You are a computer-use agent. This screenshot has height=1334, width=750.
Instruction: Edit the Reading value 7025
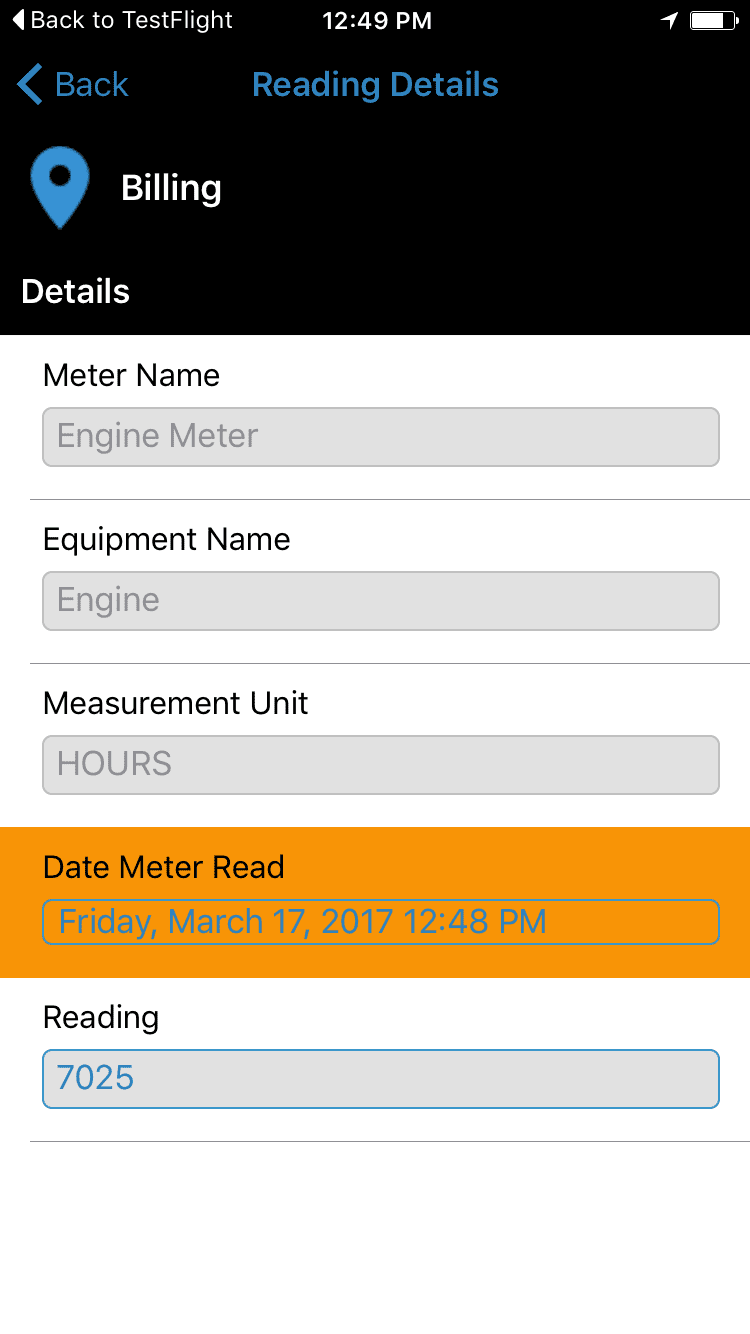[x=381, y=1079]
